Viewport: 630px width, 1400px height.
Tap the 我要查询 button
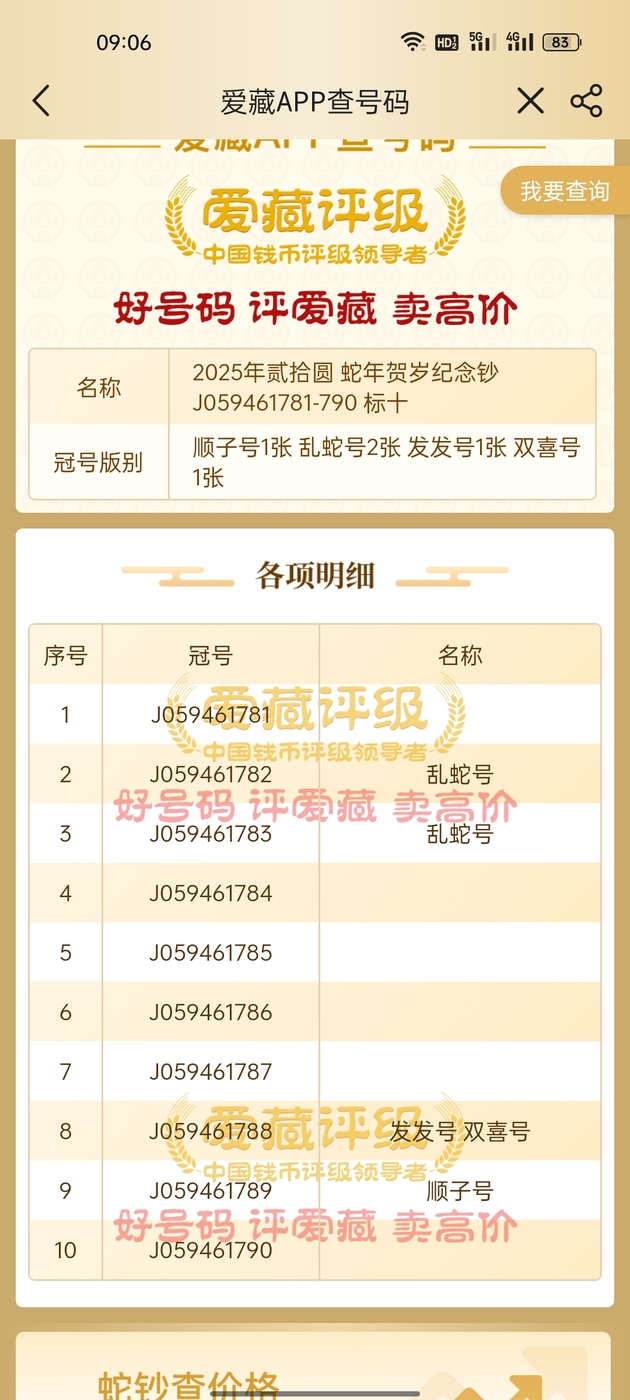(562, 190)
